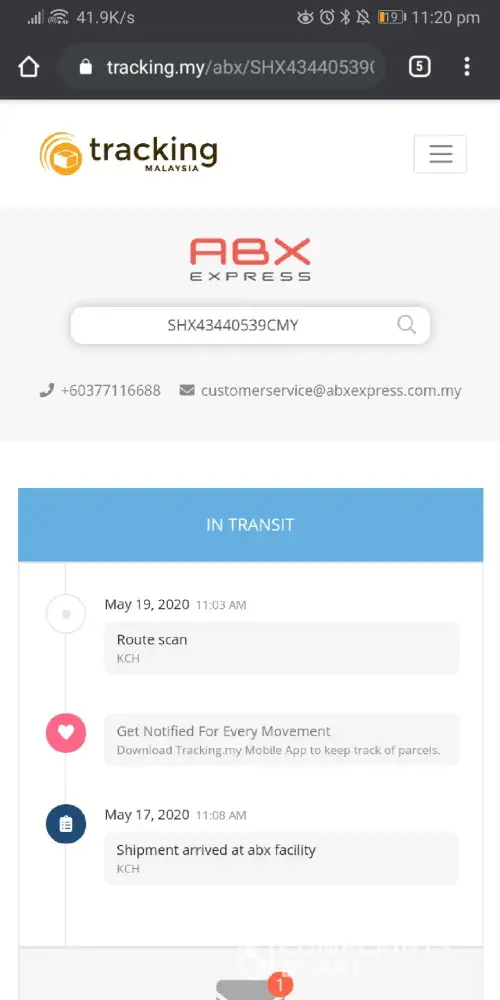Email customerservice@abxexpress.com.my
The image size is (500, 1000).
point(320,390)
